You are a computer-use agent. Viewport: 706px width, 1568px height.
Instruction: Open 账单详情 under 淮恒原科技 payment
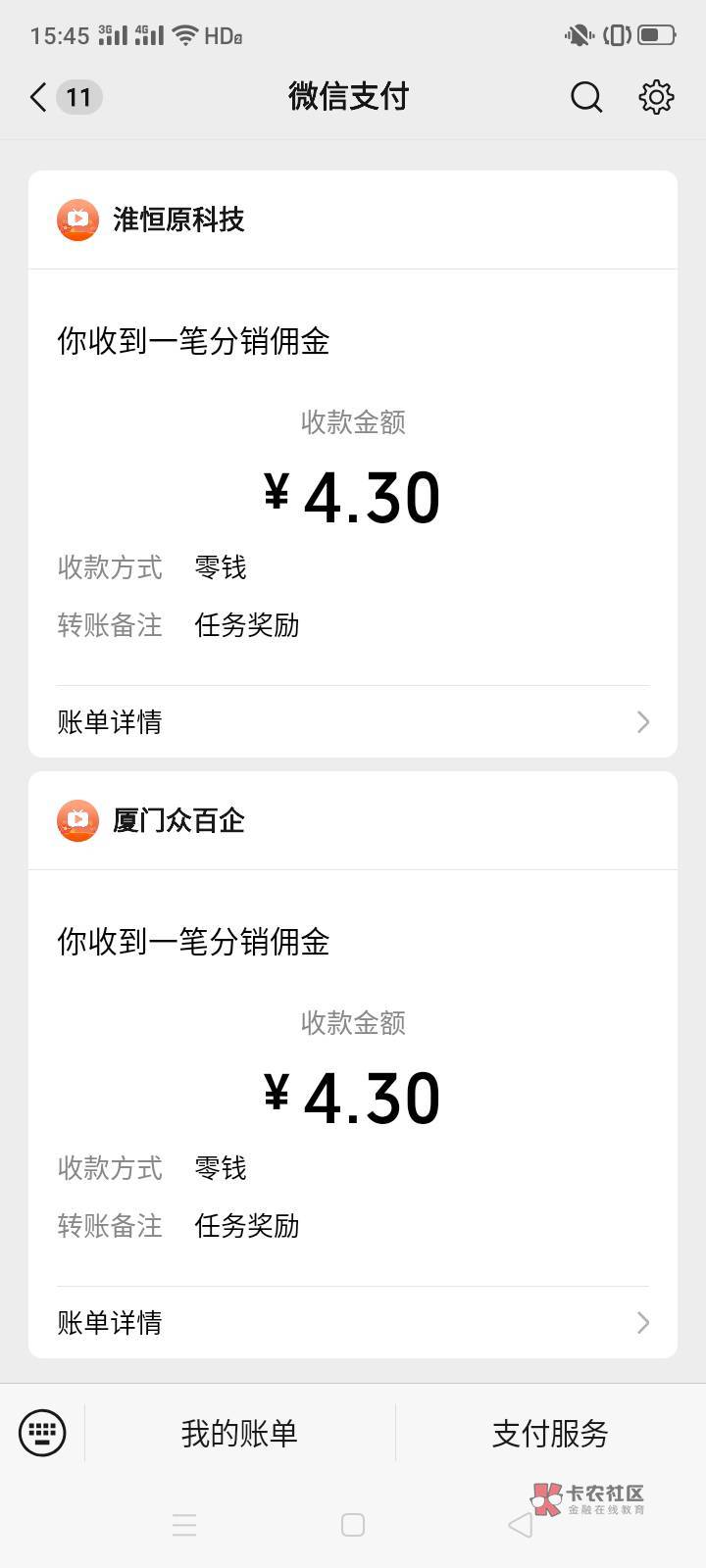tap(353, 722)
